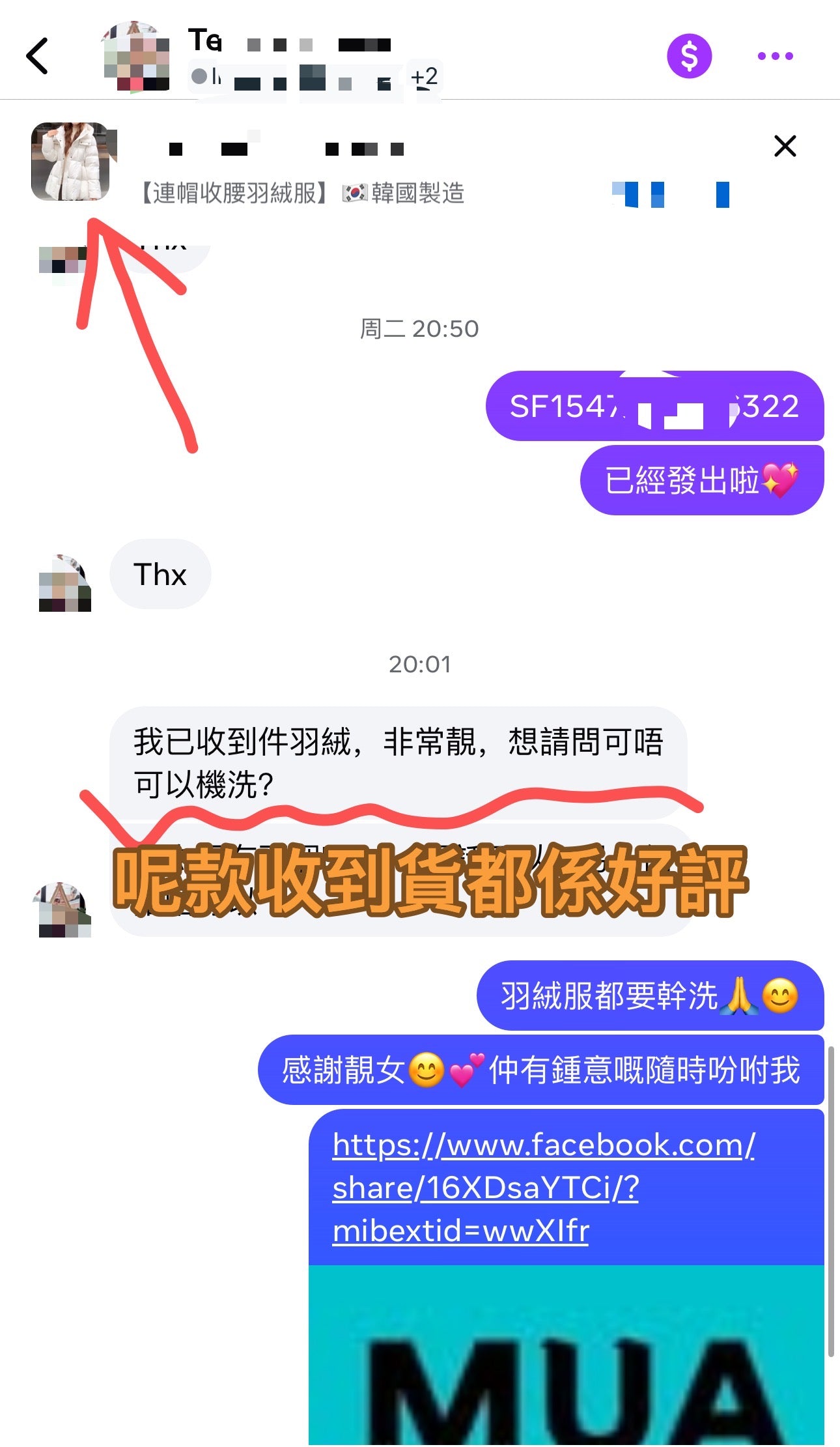Image resolution: width=840 pixels, height=1447 pixels.
Task: Tap the "Thx" message bubble
Action: point(160,574)
